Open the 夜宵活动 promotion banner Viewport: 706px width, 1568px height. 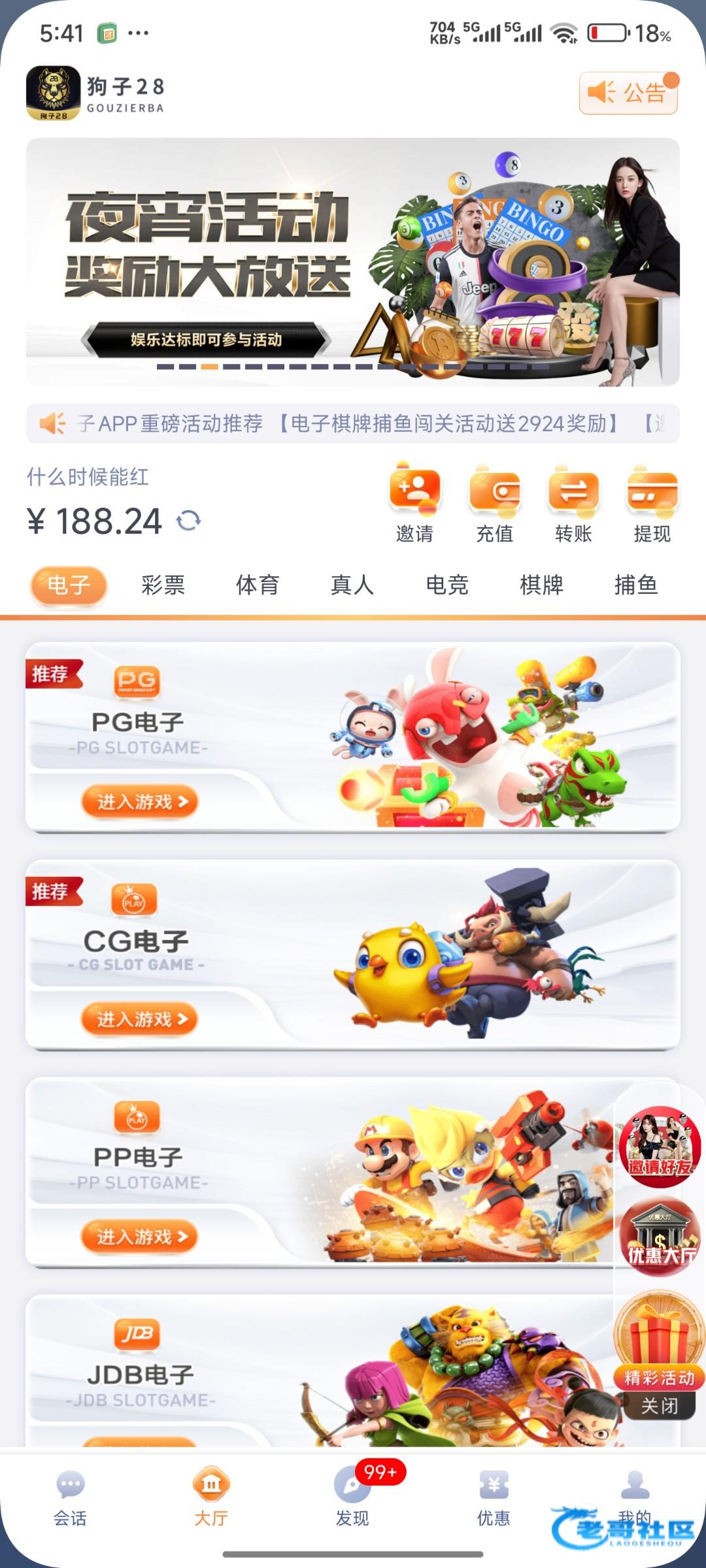click(x=352, y=261)
